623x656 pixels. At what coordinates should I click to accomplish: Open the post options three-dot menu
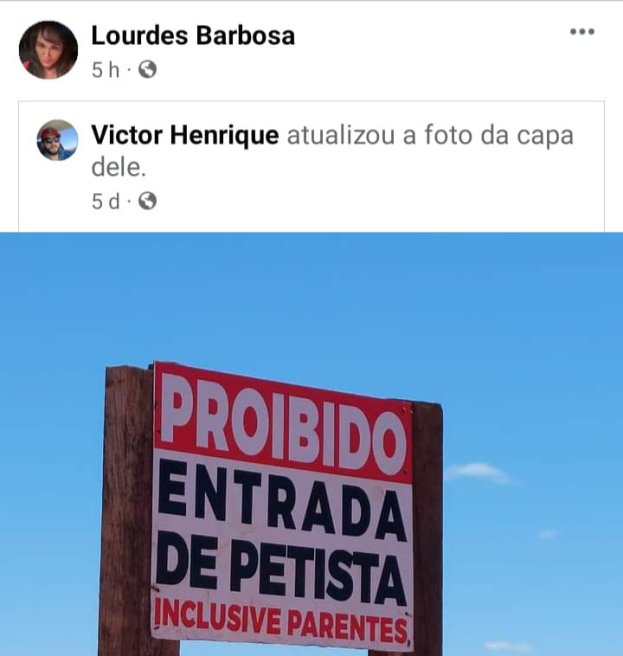[x=582, y=32]
